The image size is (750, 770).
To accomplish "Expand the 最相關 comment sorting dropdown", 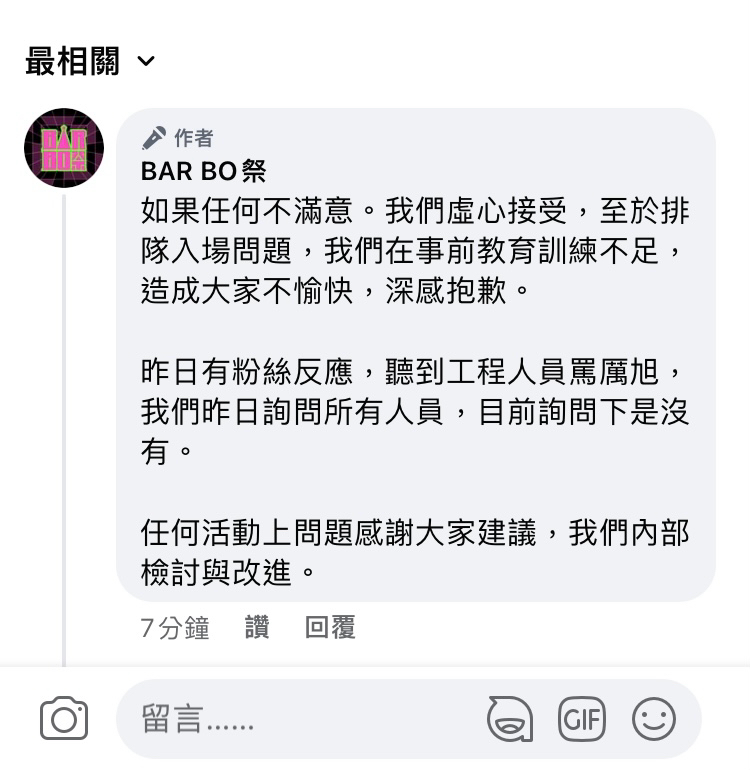I will click(90, 62).
